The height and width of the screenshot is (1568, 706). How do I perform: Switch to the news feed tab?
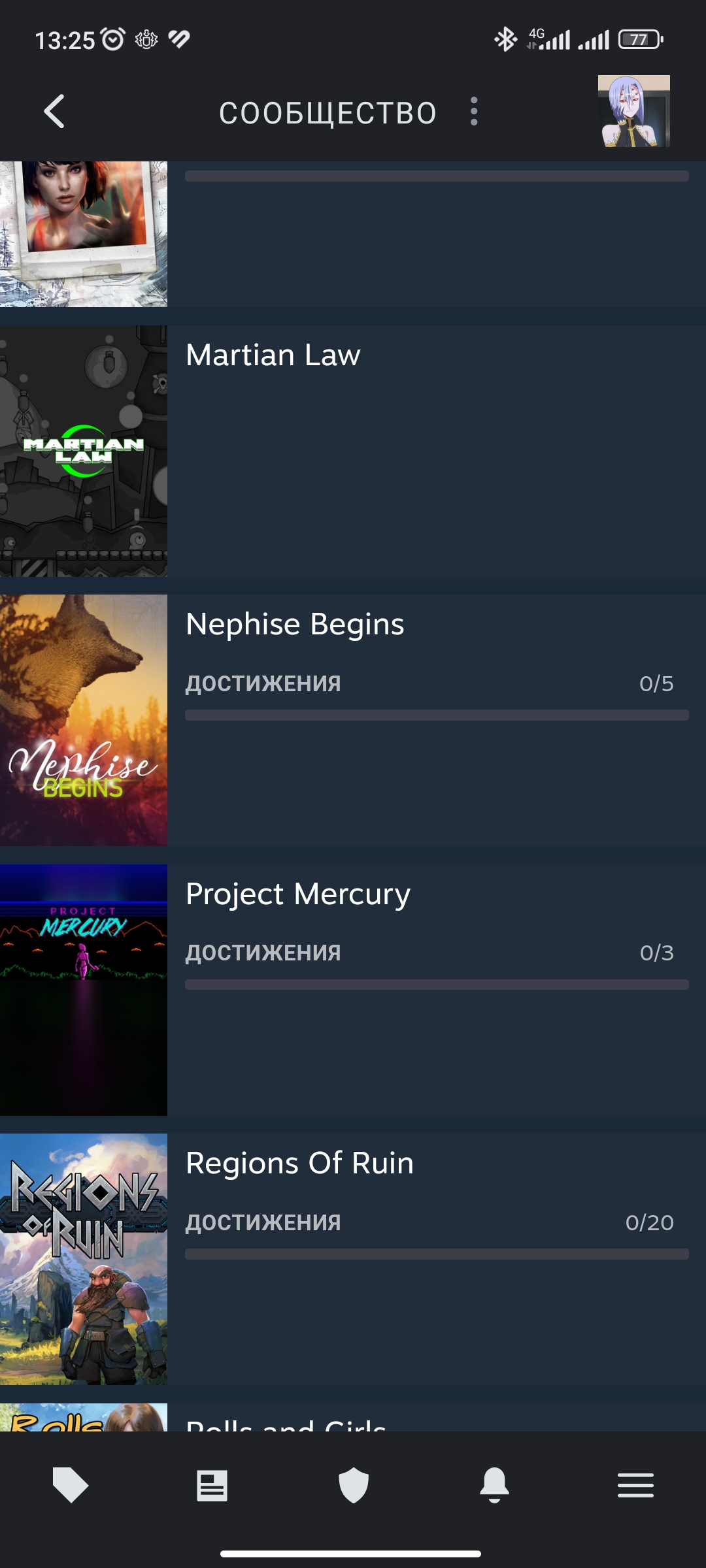(212, 1485)
